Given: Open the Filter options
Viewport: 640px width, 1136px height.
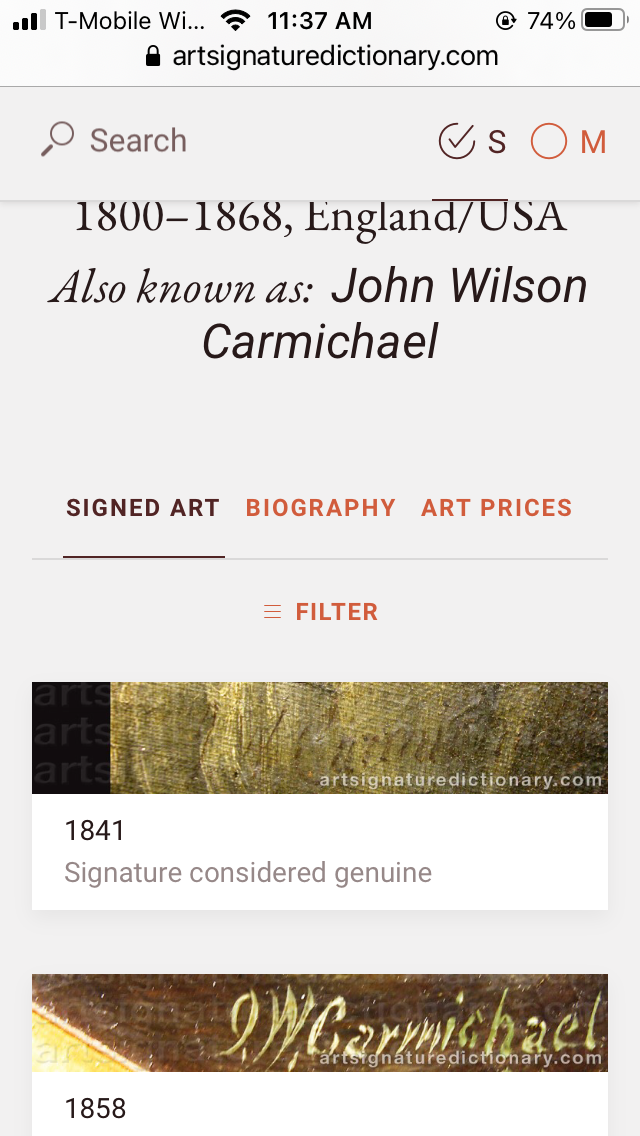Looking at the screenshot, I should [321, 612].
